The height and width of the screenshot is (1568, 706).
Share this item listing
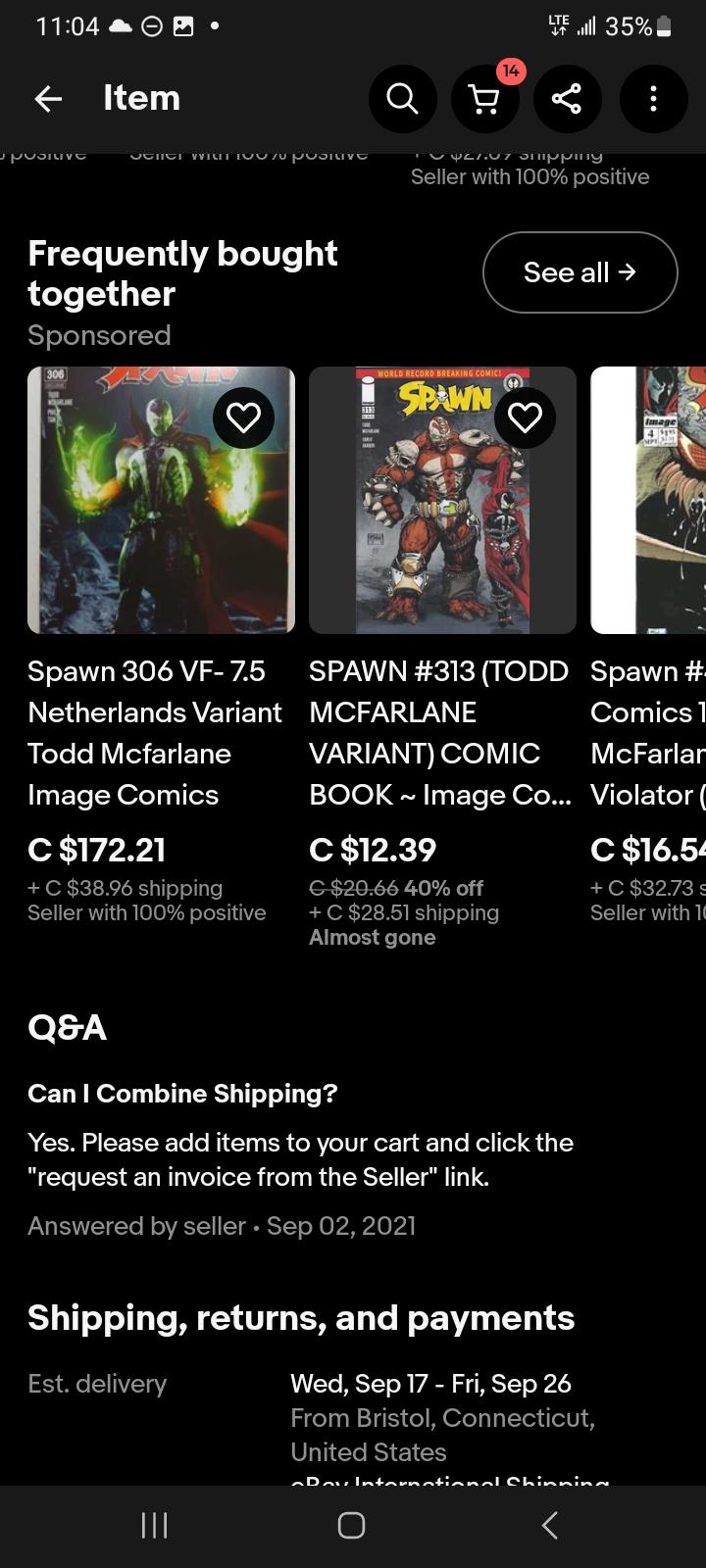click(x=568, y=98)
